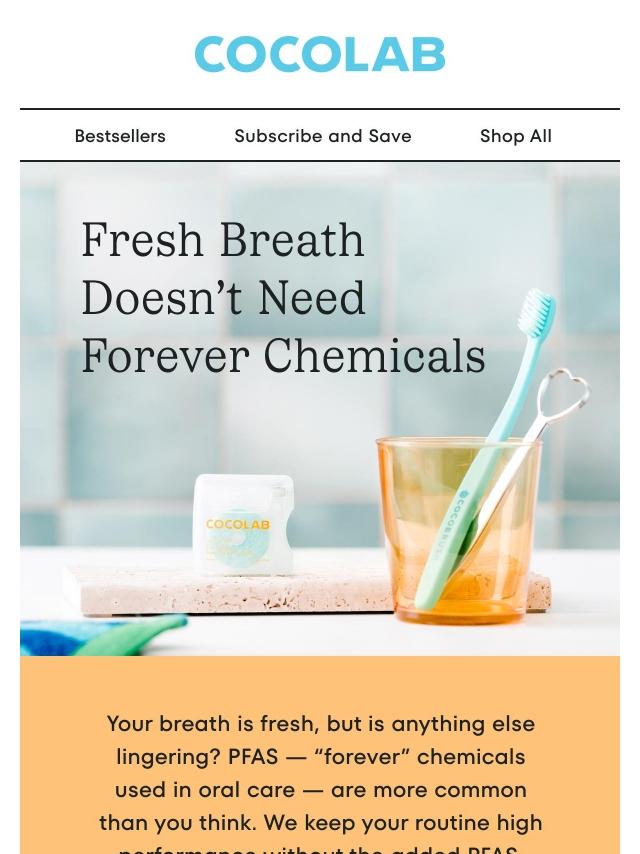Go to Subscribe and Save
640x854 pixels.
click(323, 136)
